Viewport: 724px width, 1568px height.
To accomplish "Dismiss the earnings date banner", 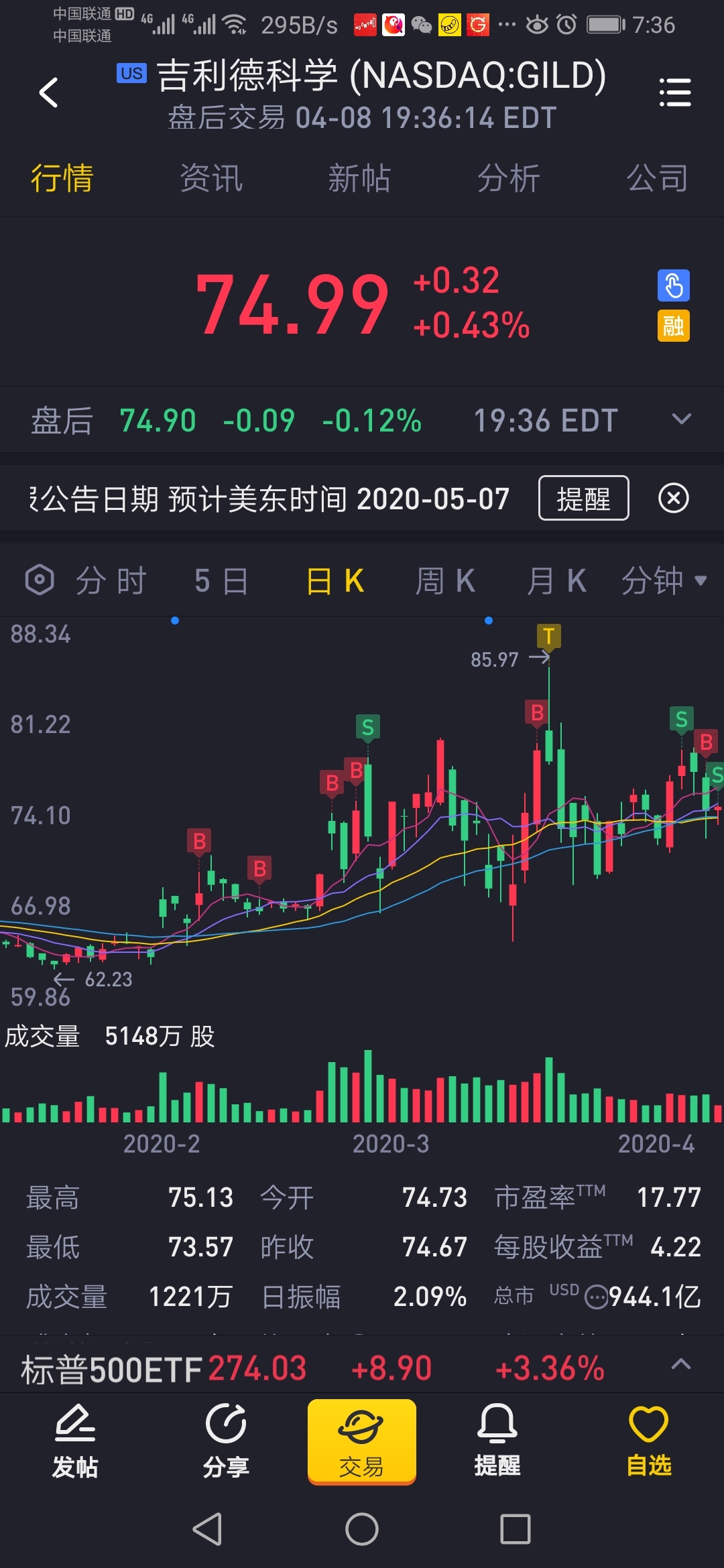I will [674, 499].
